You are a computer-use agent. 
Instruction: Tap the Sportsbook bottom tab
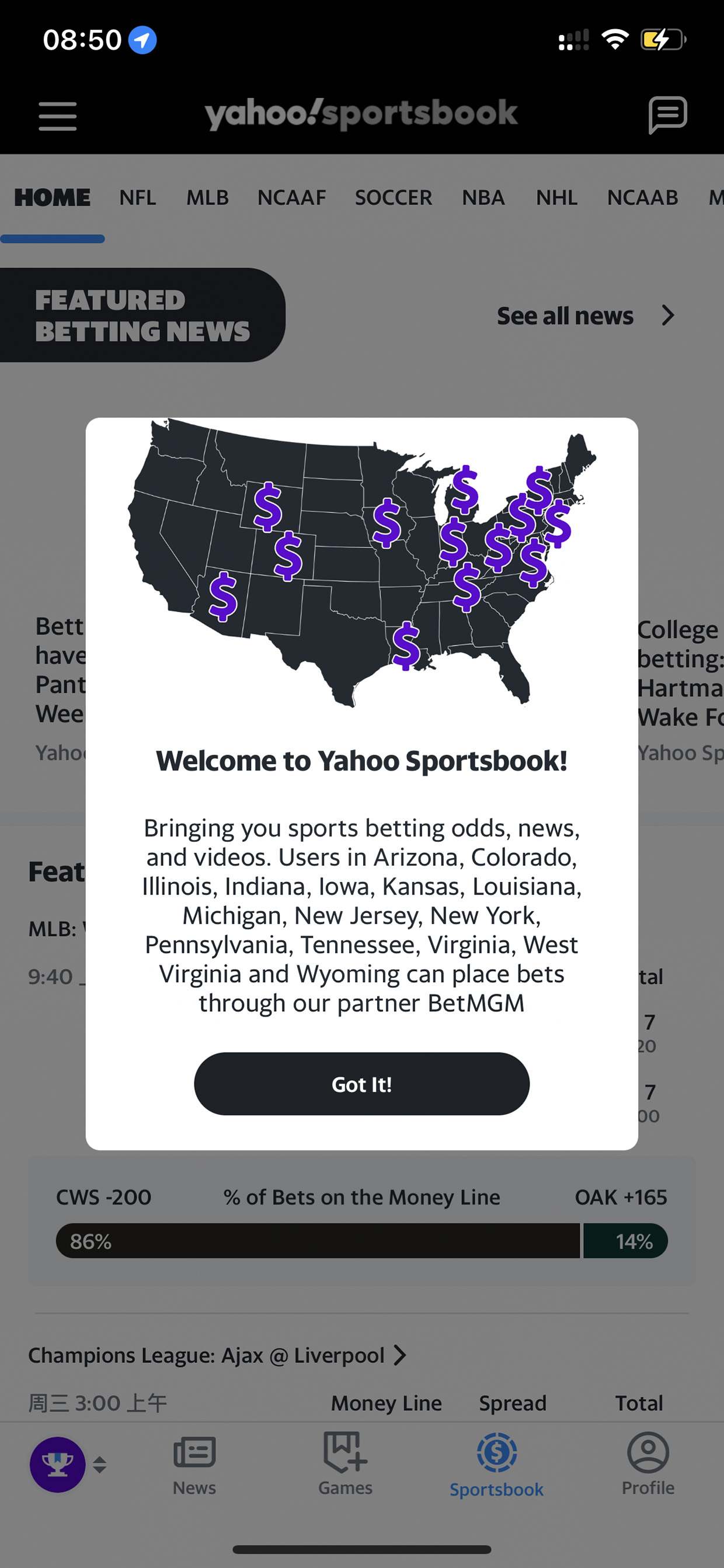tap(496, 1465)
